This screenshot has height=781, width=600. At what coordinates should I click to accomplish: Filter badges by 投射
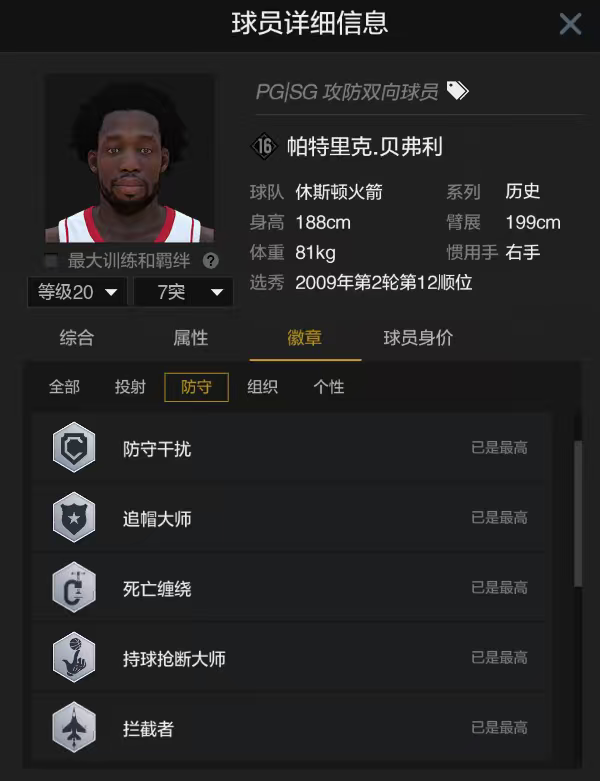[x=130, y=387]
